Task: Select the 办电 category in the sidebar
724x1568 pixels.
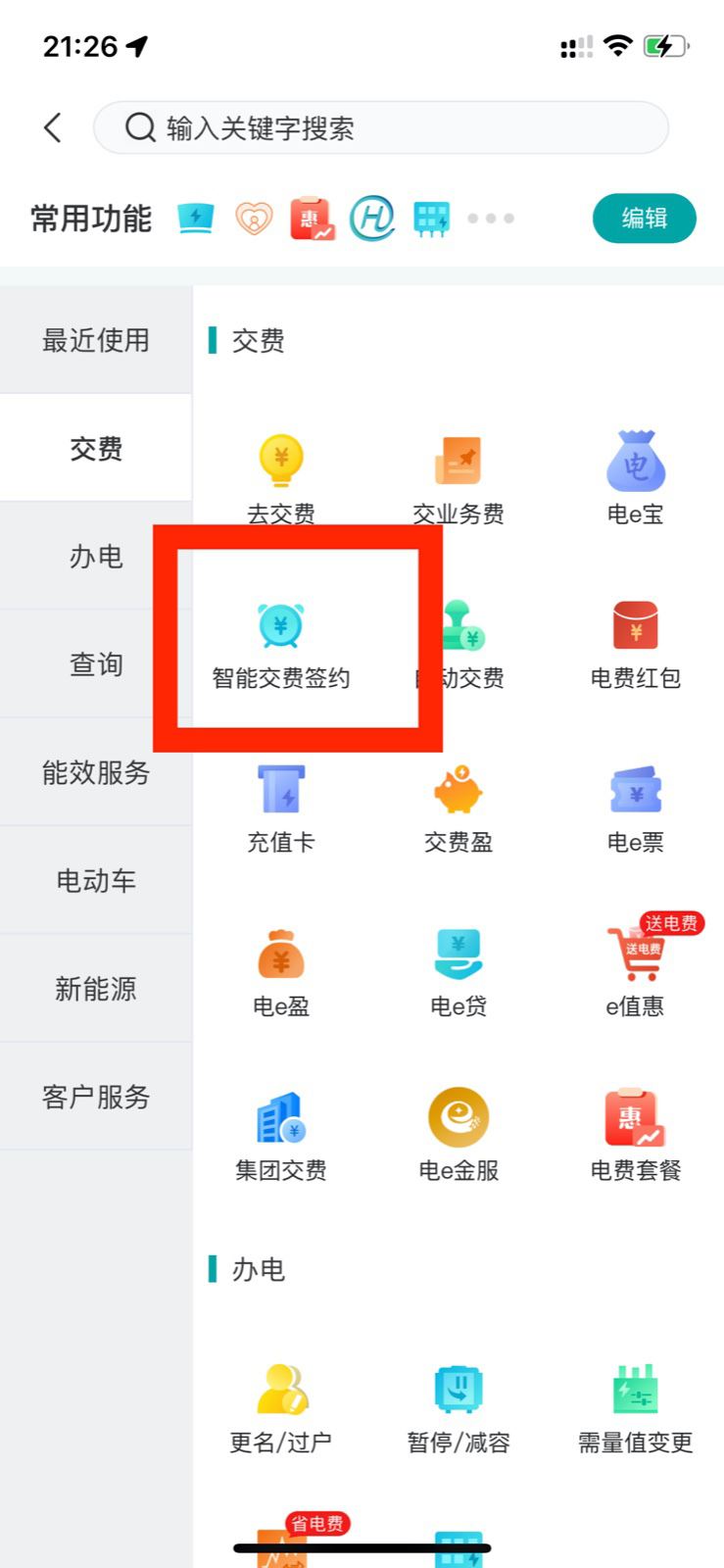Action: coord(96,557)
